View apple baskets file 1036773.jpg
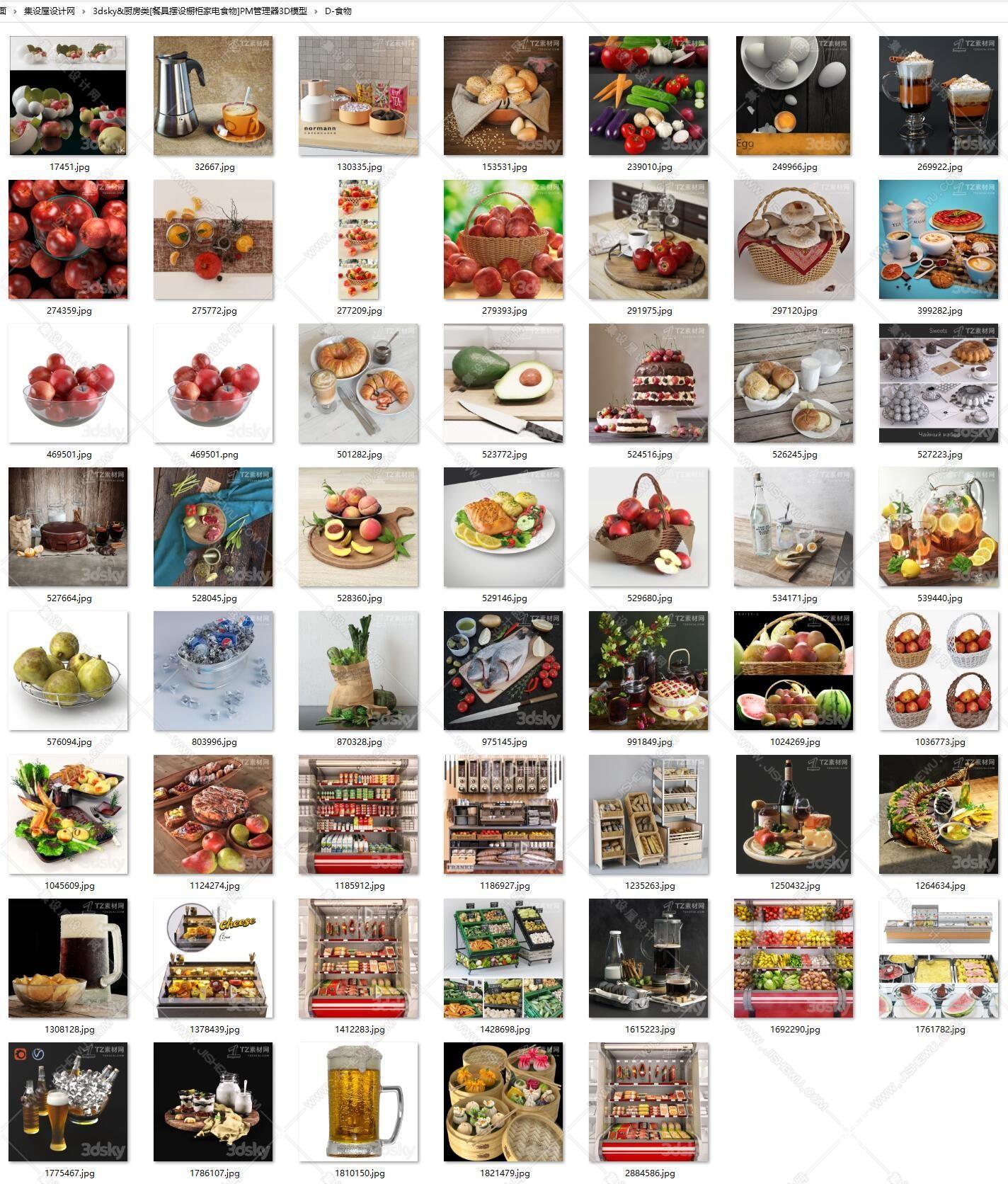The width and height of the screenshot is (1008, 1184). pos(939,671)
